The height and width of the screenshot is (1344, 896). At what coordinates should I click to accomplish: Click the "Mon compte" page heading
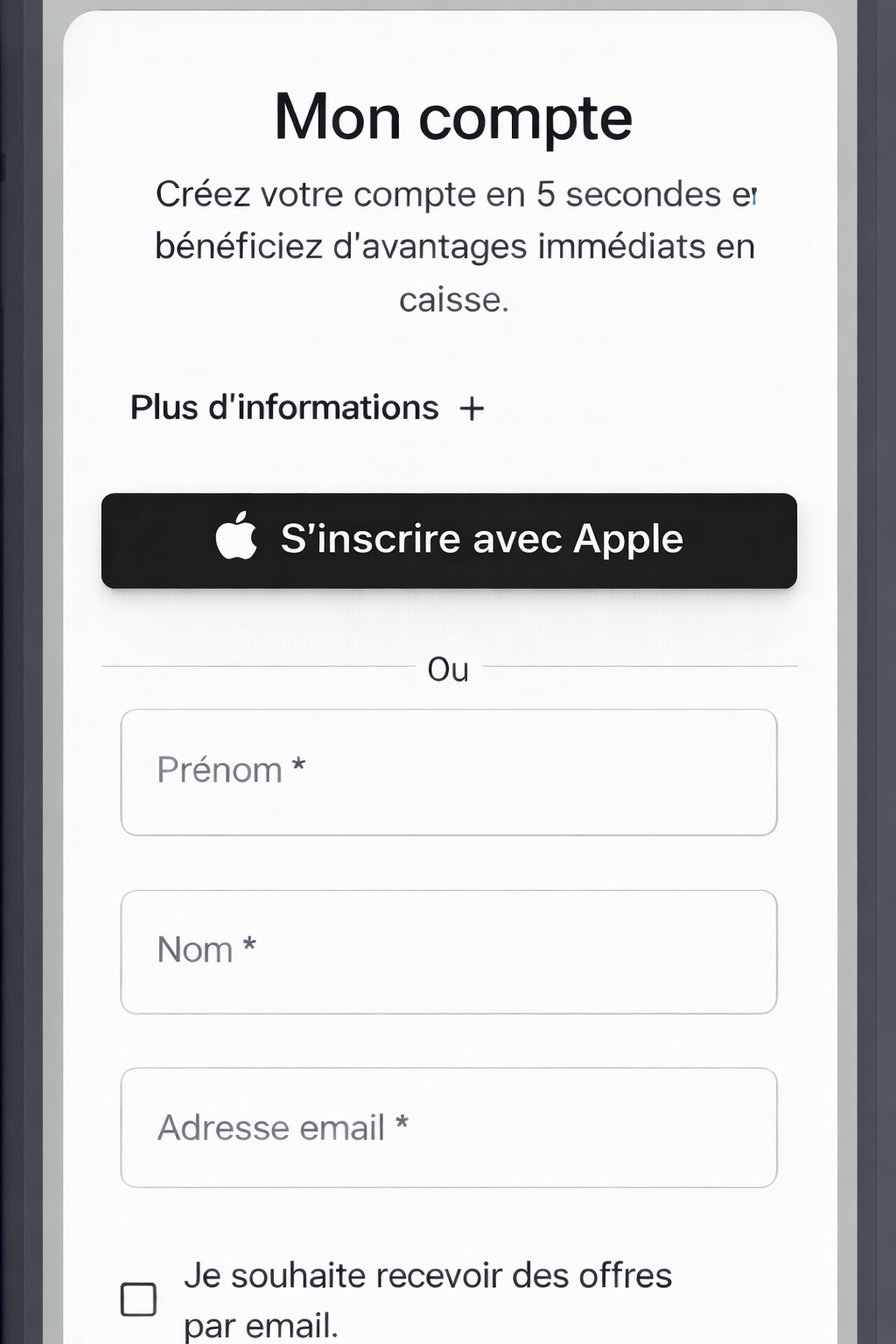[x=451, y=116]
